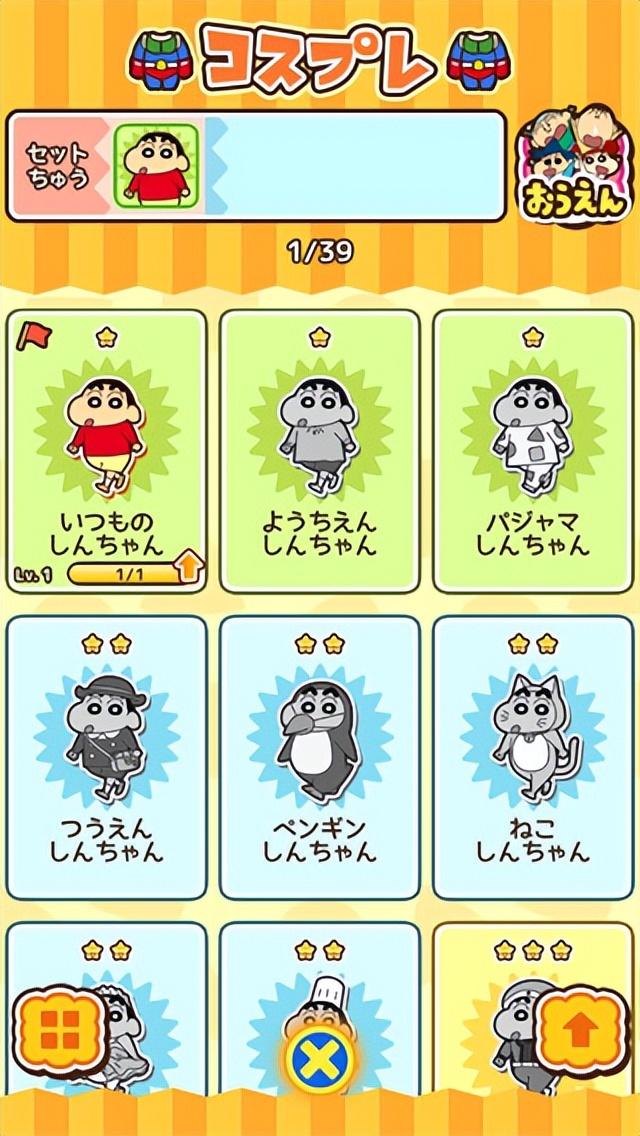Open the おうえん support characters button
Viewport: 640px width, 1136px height.
pyautogui.click(x=575, y=164)
